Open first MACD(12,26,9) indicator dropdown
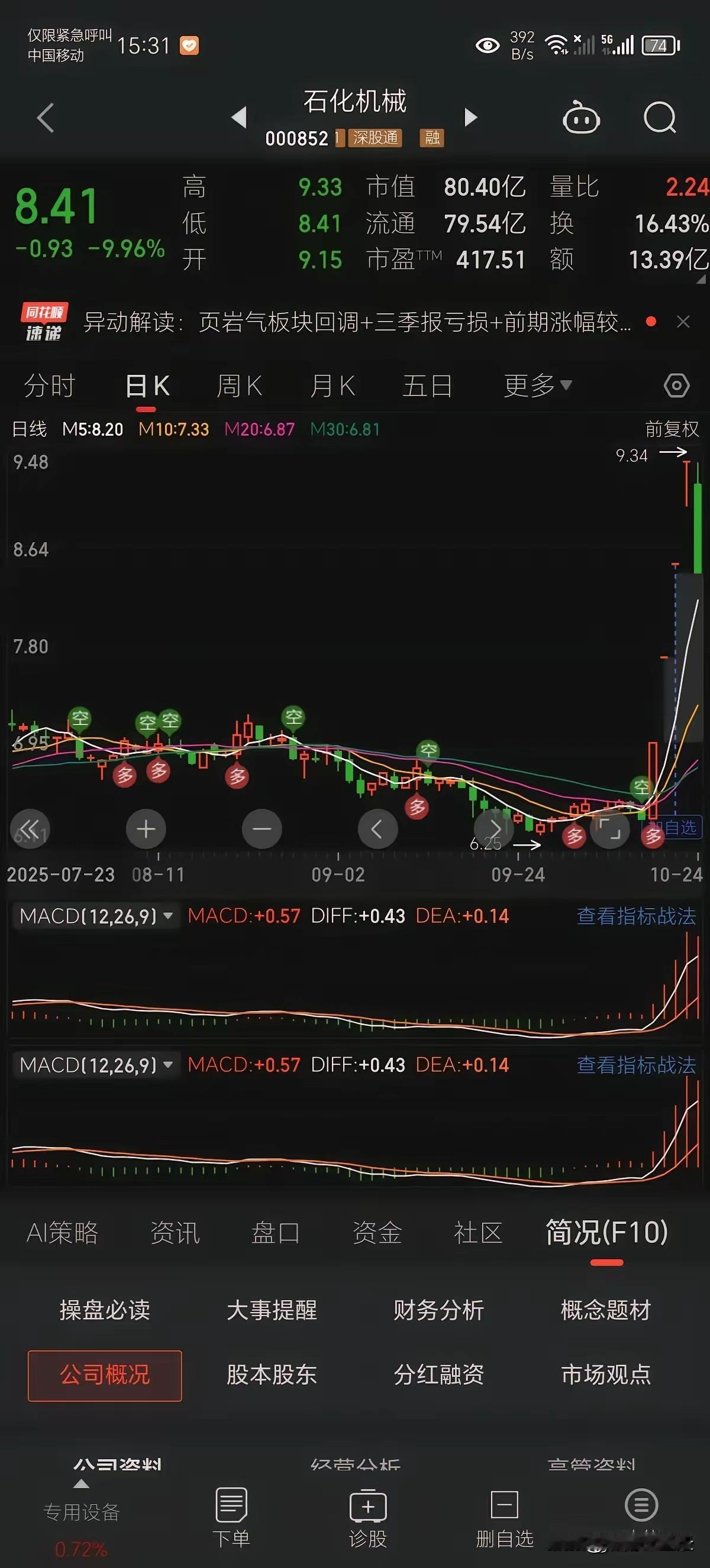Image resolution: width=710 pixels, height=1568 pixels. [96, 915]
